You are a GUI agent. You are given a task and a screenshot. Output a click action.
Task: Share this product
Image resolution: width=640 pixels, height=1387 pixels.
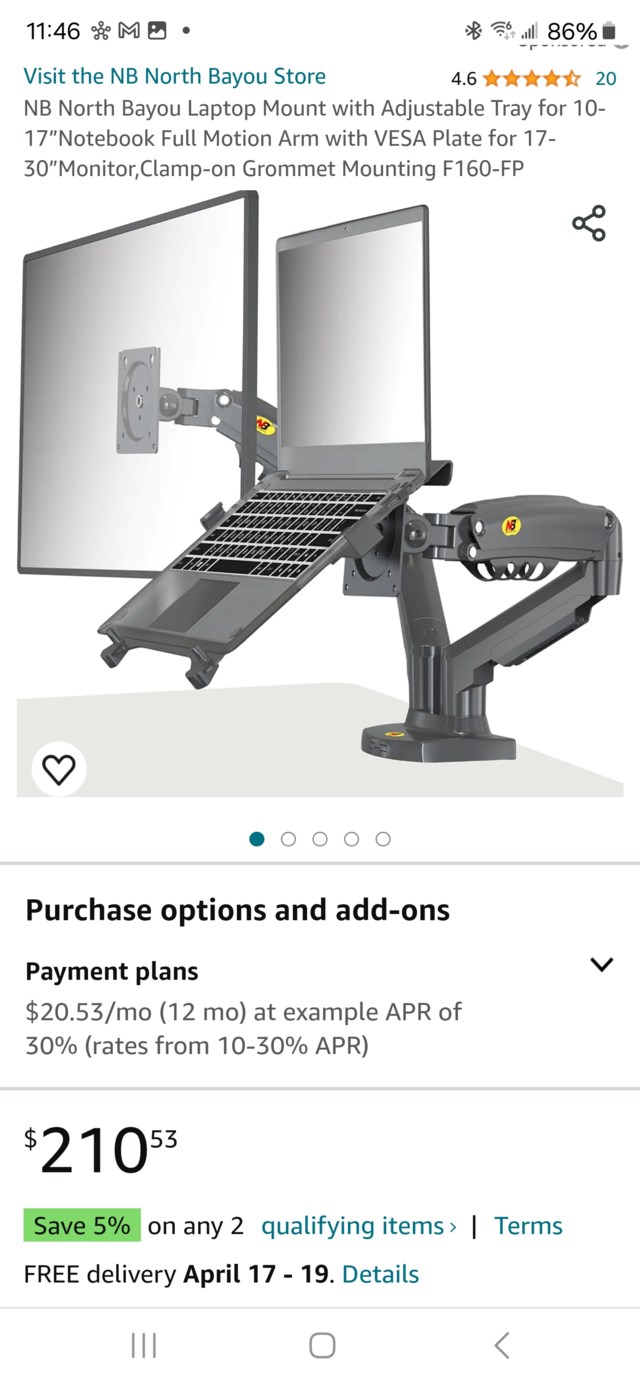click(589, 224)
